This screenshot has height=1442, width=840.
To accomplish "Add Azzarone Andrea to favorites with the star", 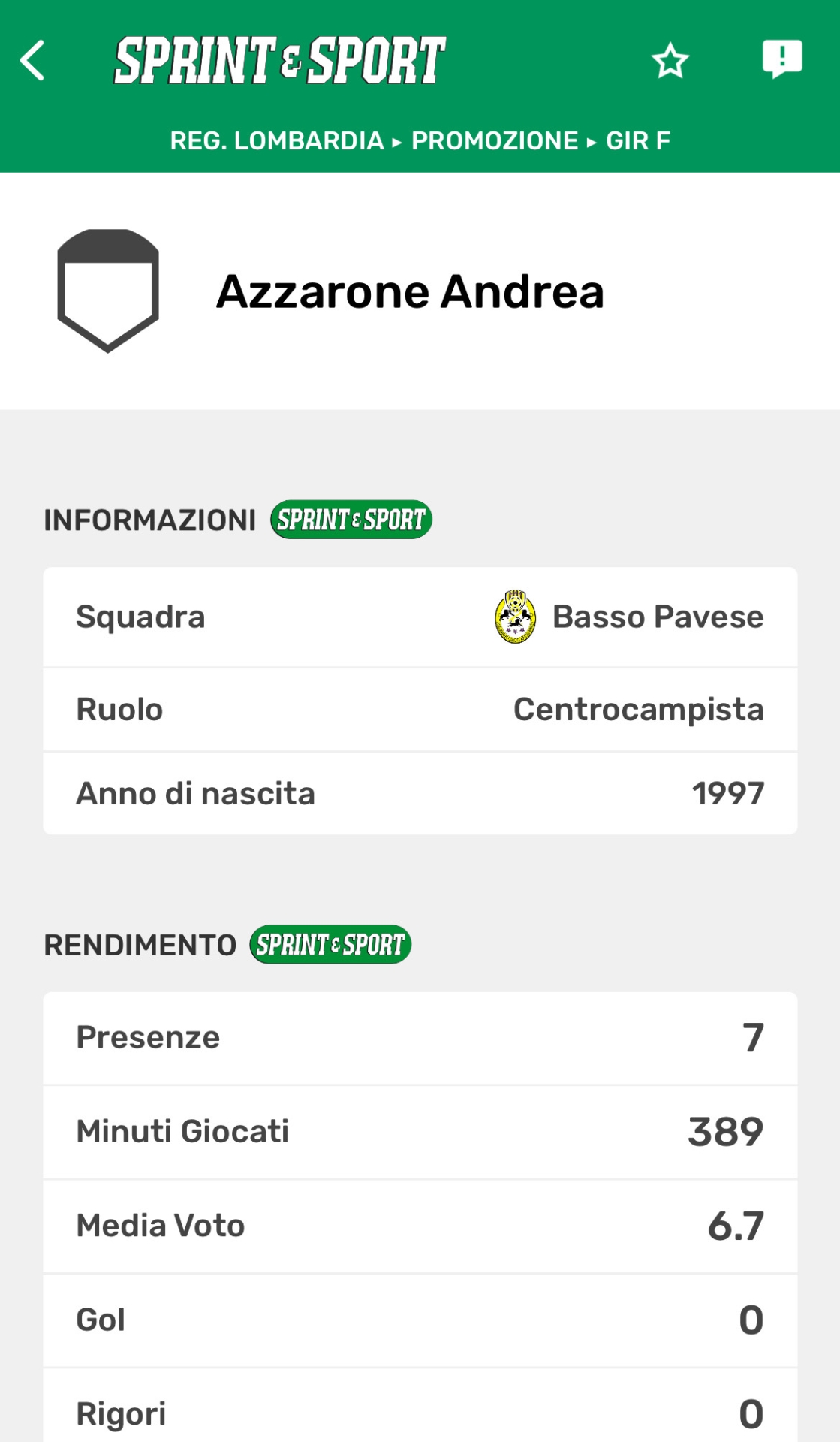I will tap(670, 61).
